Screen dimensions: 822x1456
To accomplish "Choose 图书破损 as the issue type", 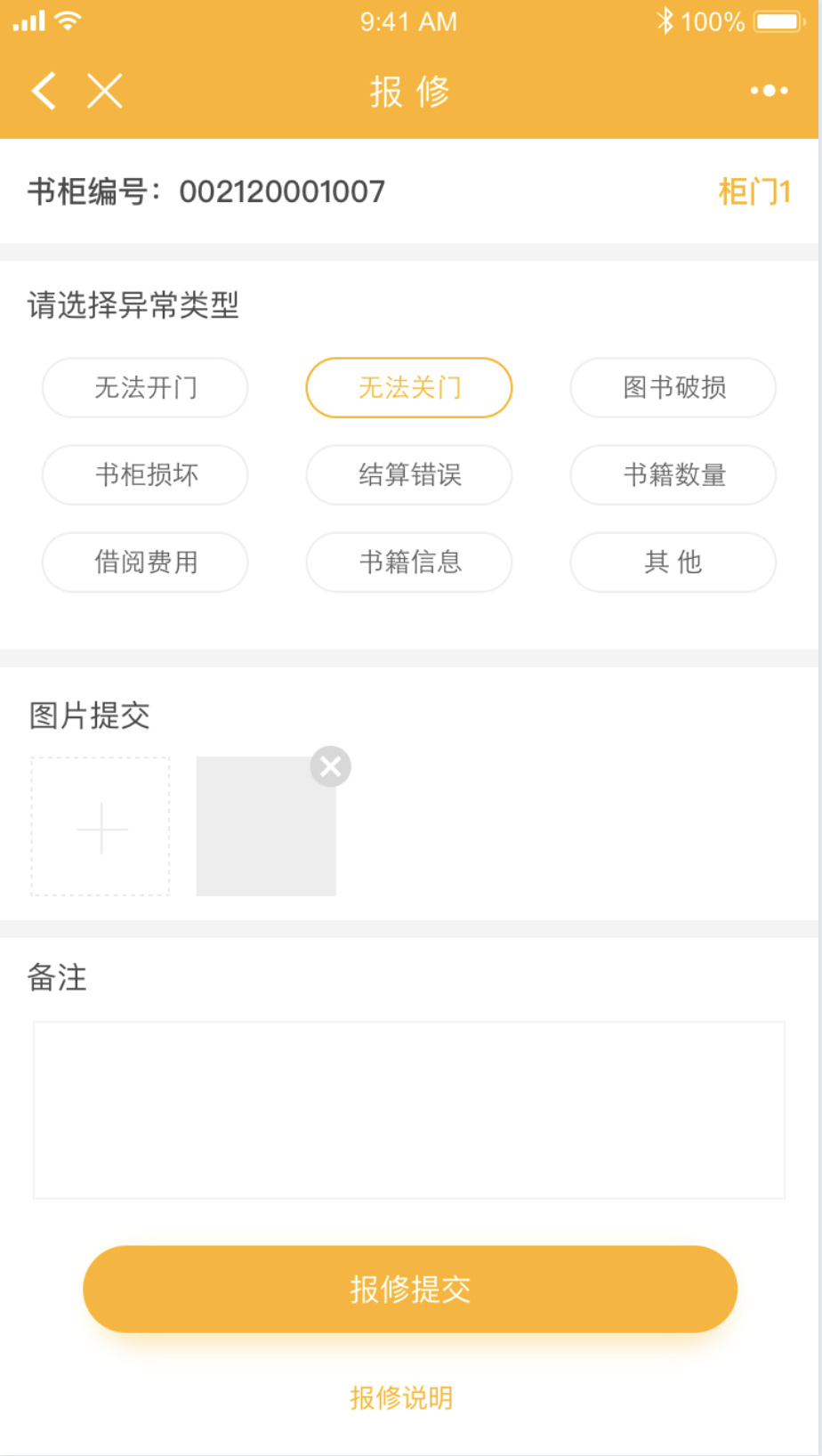I will point(673,388).
